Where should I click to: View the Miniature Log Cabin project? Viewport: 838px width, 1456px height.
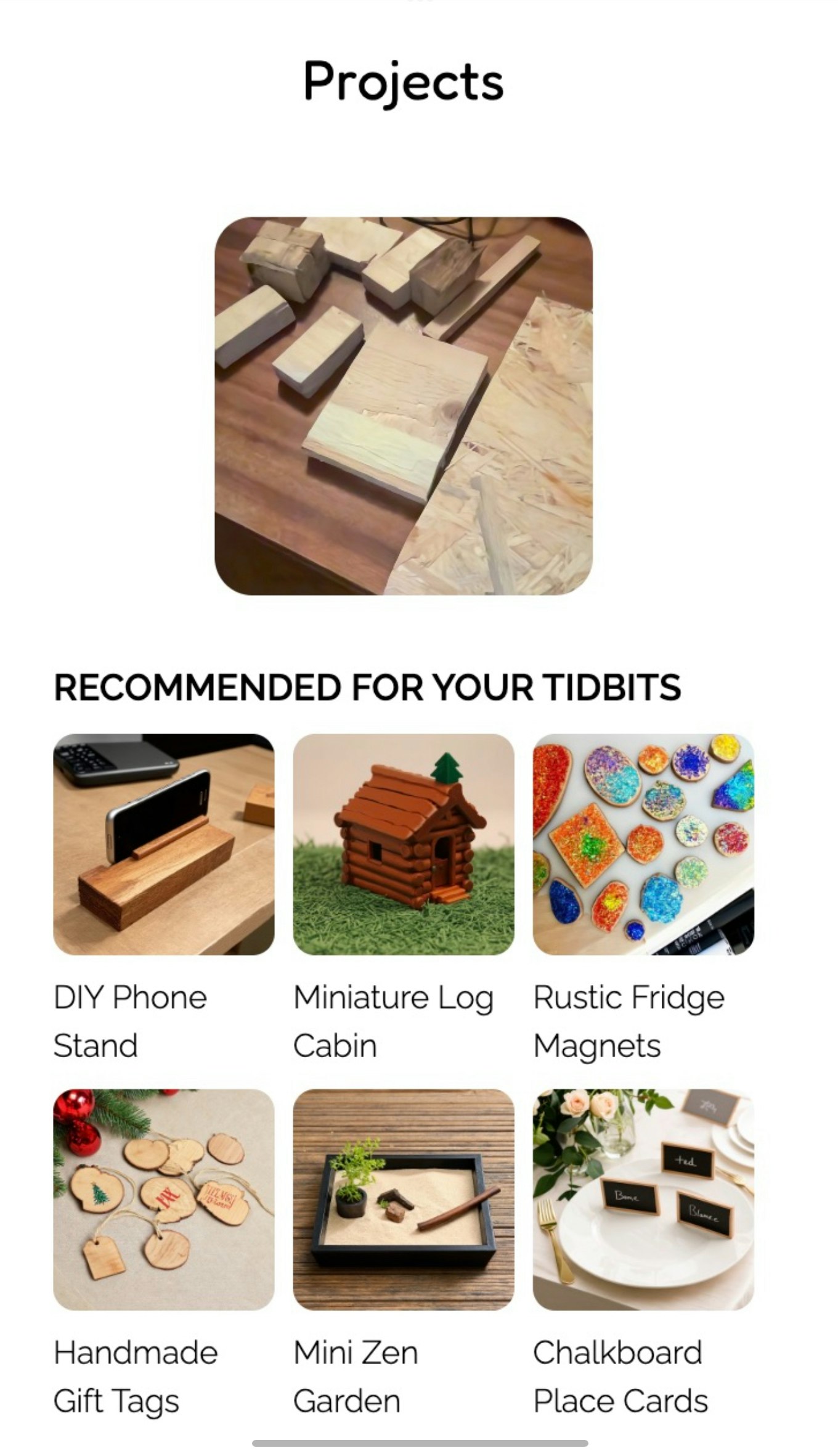[x=403, y=844]
